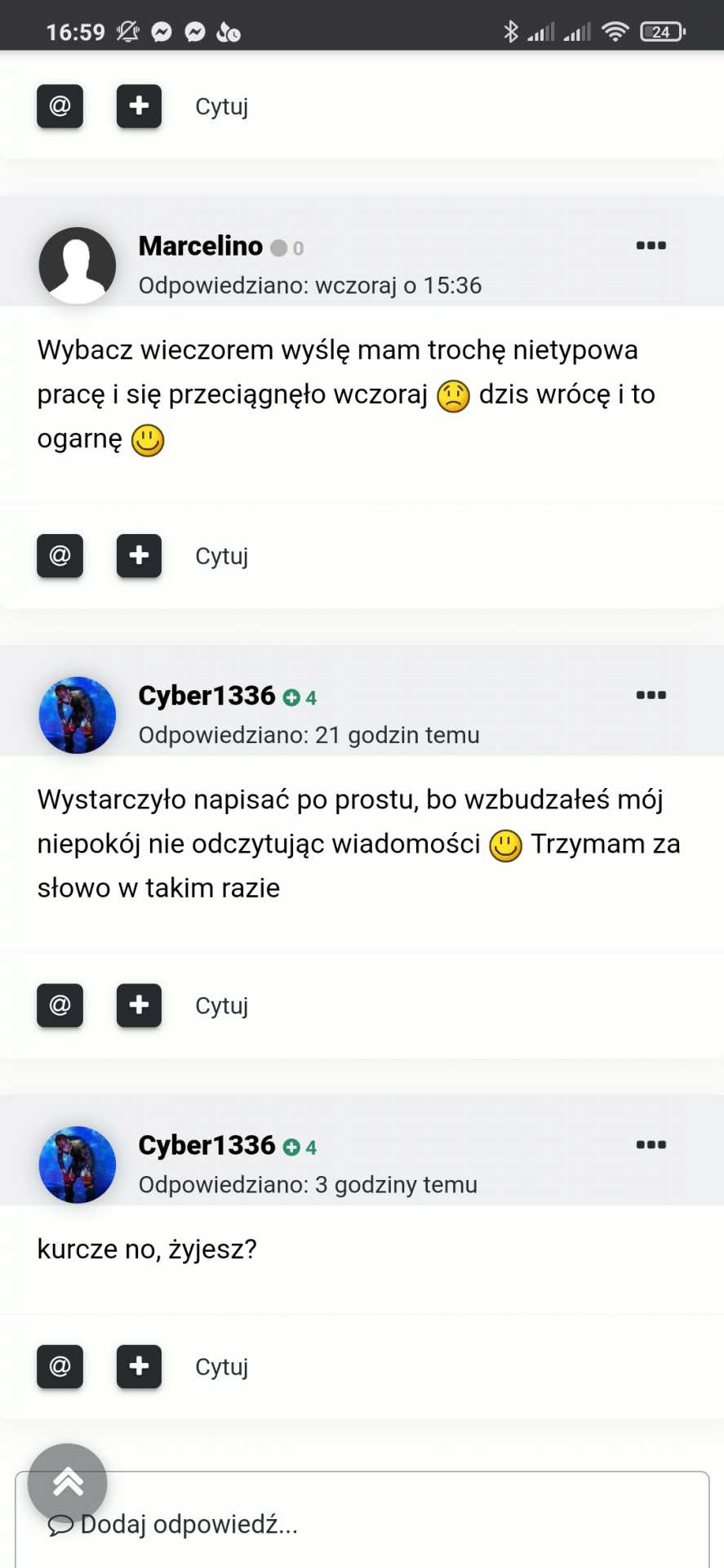This screenshot has height=1568, width=724.
Task: Open the three-dot menu on Cyber1336's first reply
Action: [651, 695]
